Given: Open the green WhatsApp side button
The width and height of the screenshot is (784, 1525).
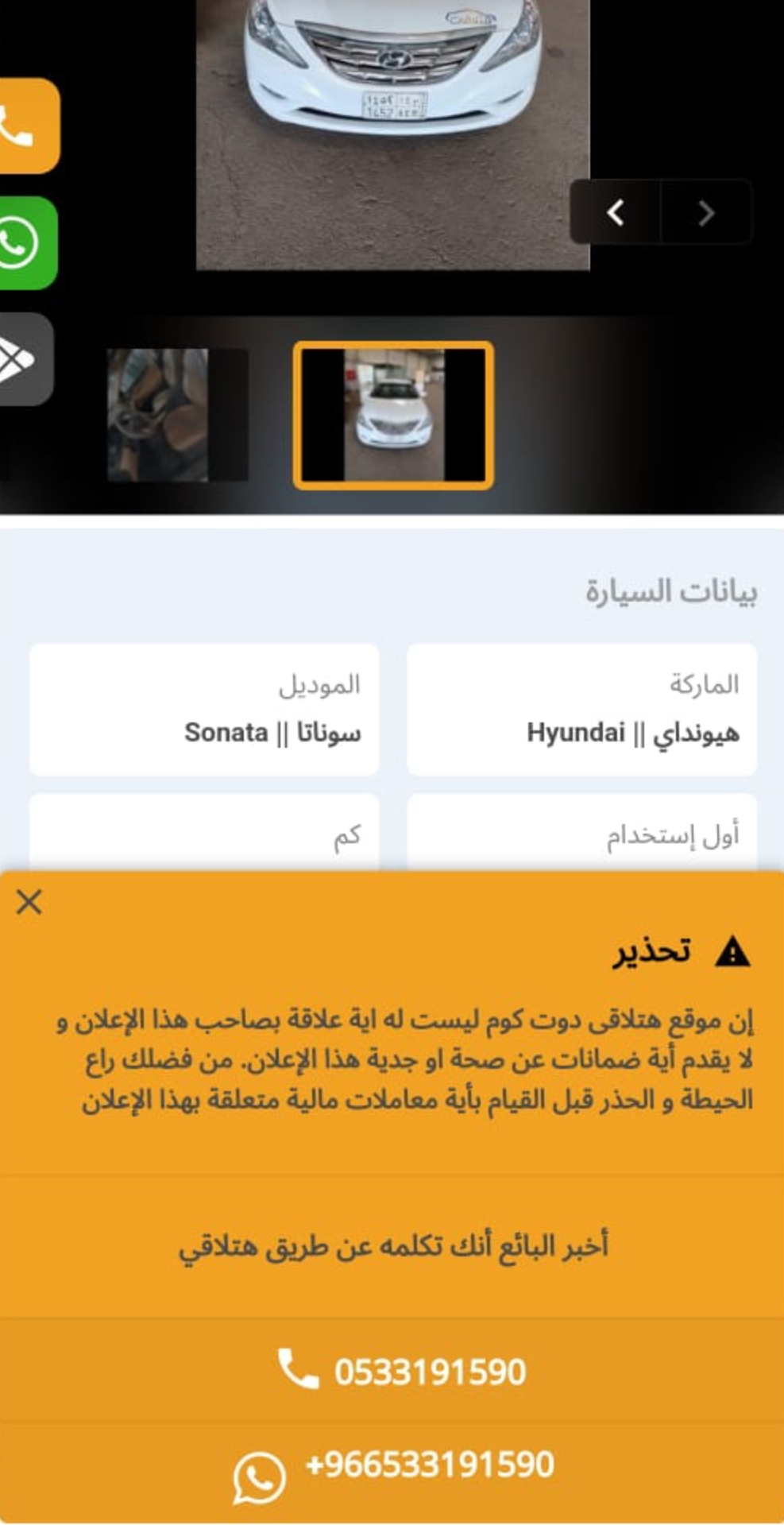Looking at the screenshot, I should [26, 242].
